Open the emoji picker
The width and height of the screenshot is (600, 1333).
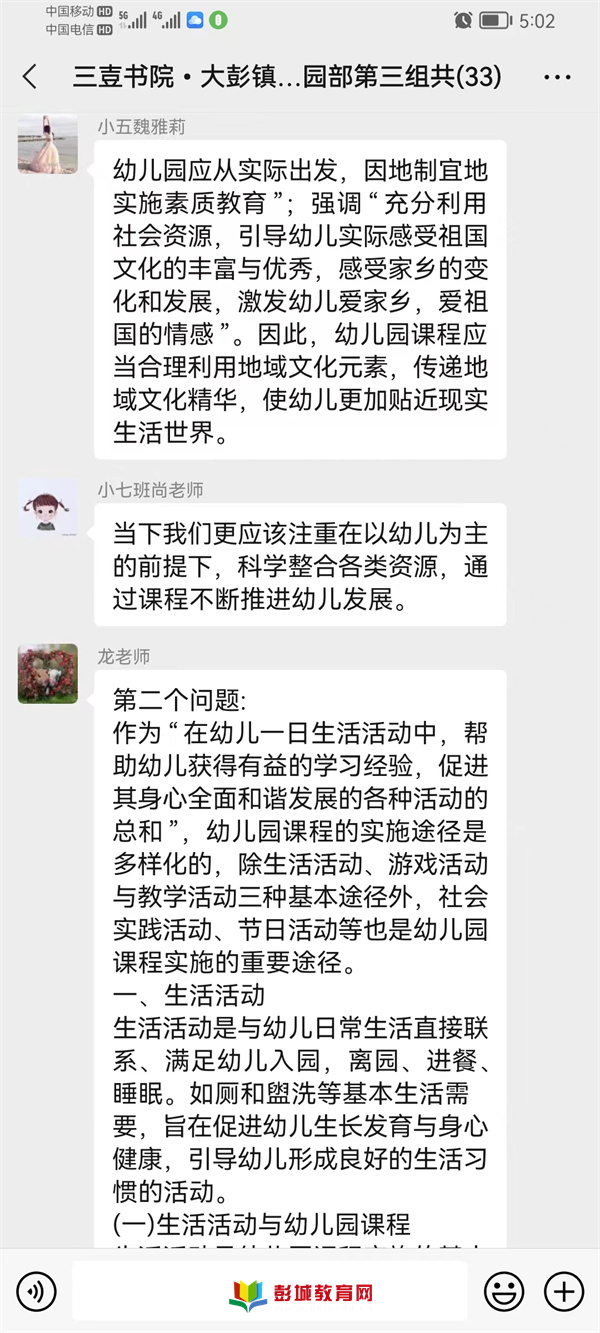tap(504, 1291)
